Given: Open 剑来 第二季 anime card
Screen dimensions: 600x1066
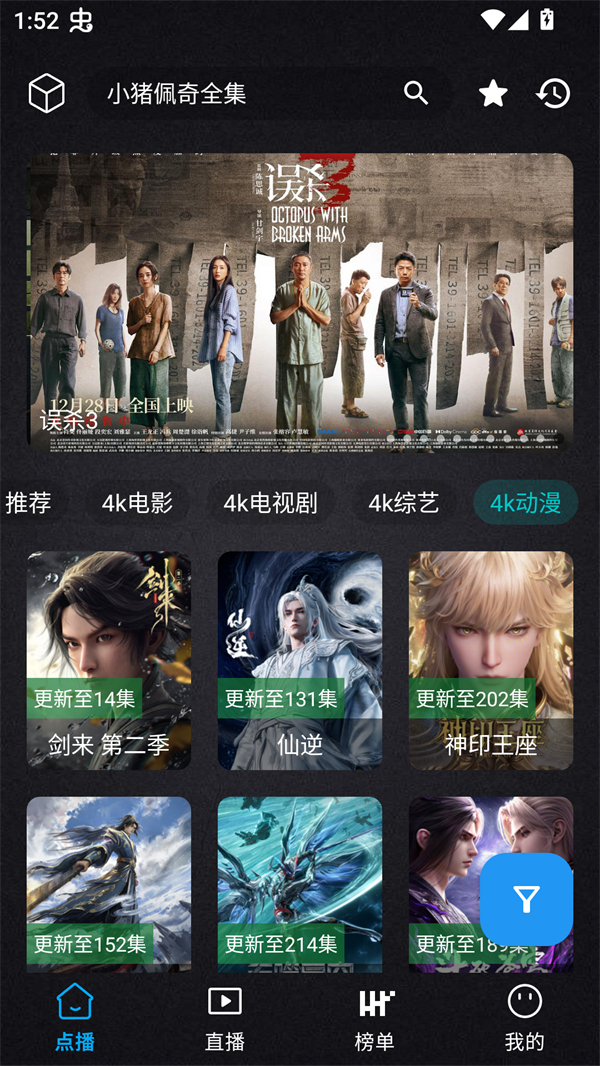Looking at the screenshot, I should click(109, 660).
